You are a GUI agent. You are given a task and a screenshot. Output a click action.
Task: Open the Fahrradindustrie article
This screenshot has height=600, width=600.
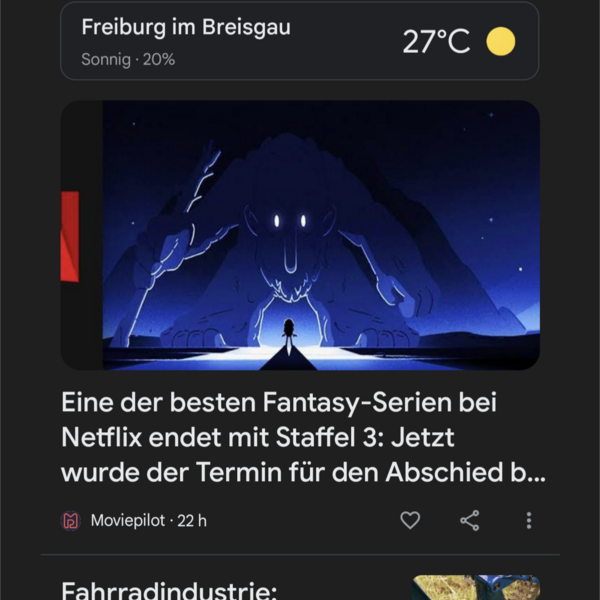pyautogui.click(x=170, y=590)
